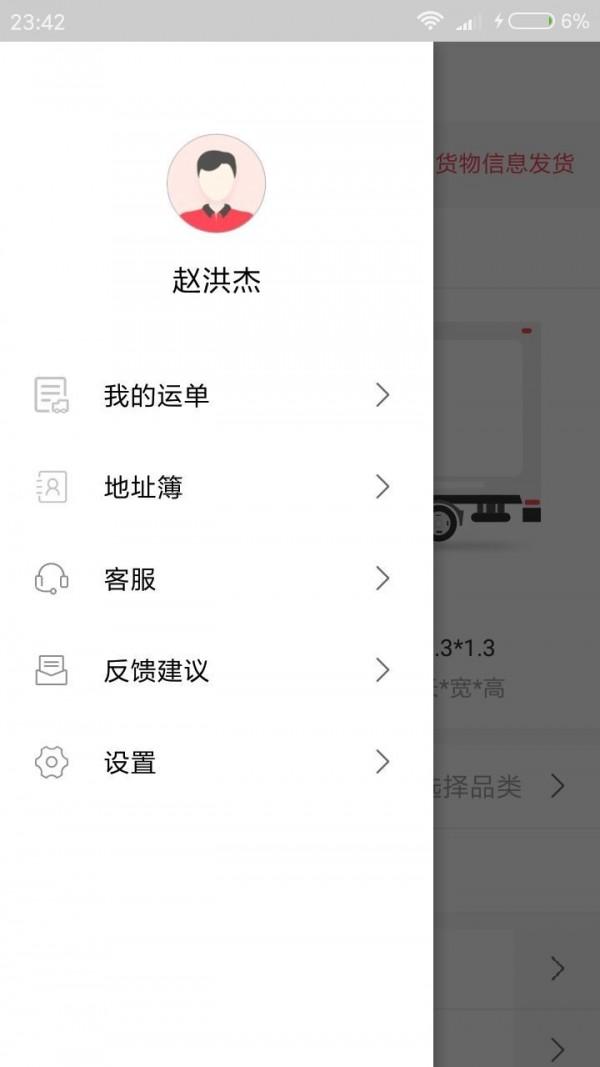Open 地址簿 address book
The width and height of the screenshot is (600, 1067).
pyautogui.click(x=143, y=488)
